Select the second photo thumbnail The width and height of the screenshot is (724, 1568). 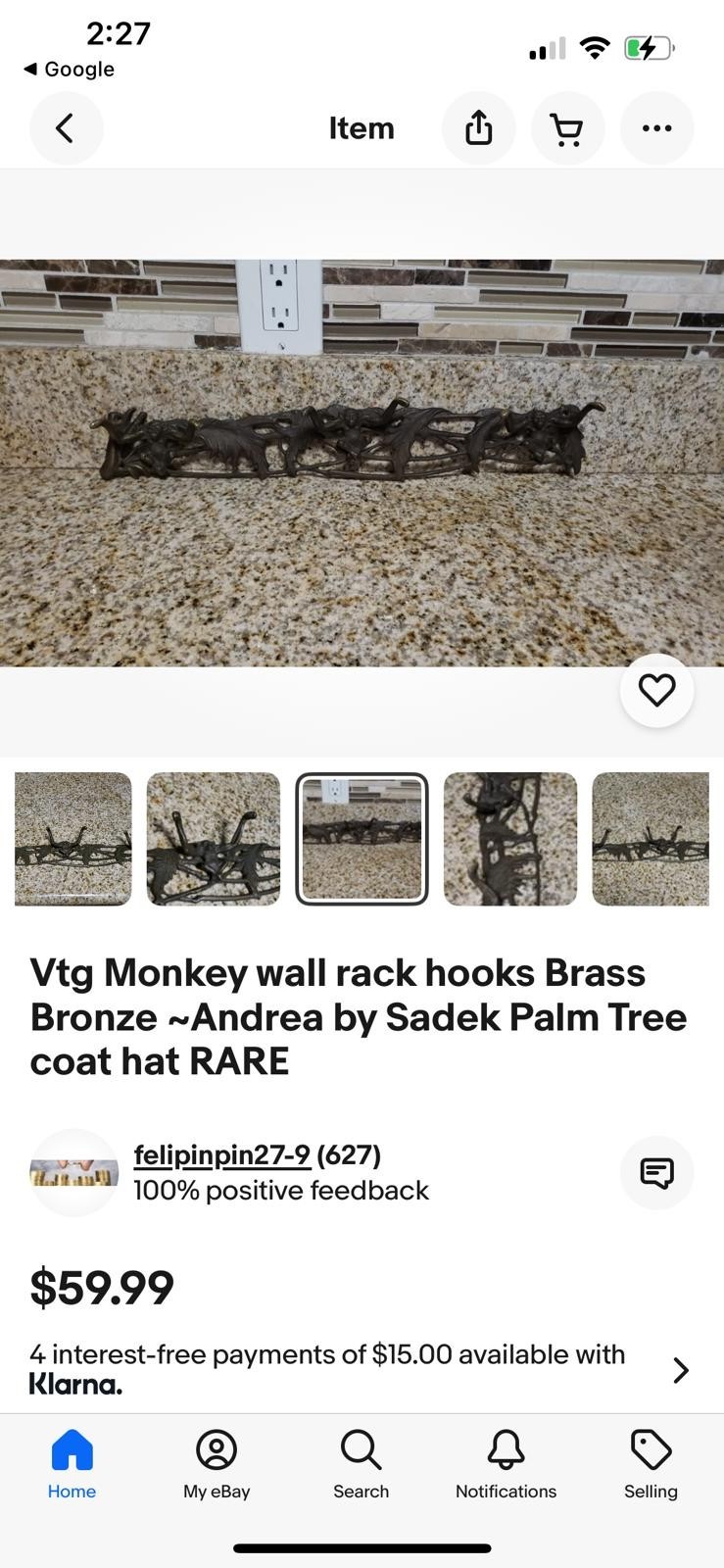(214, 839)
